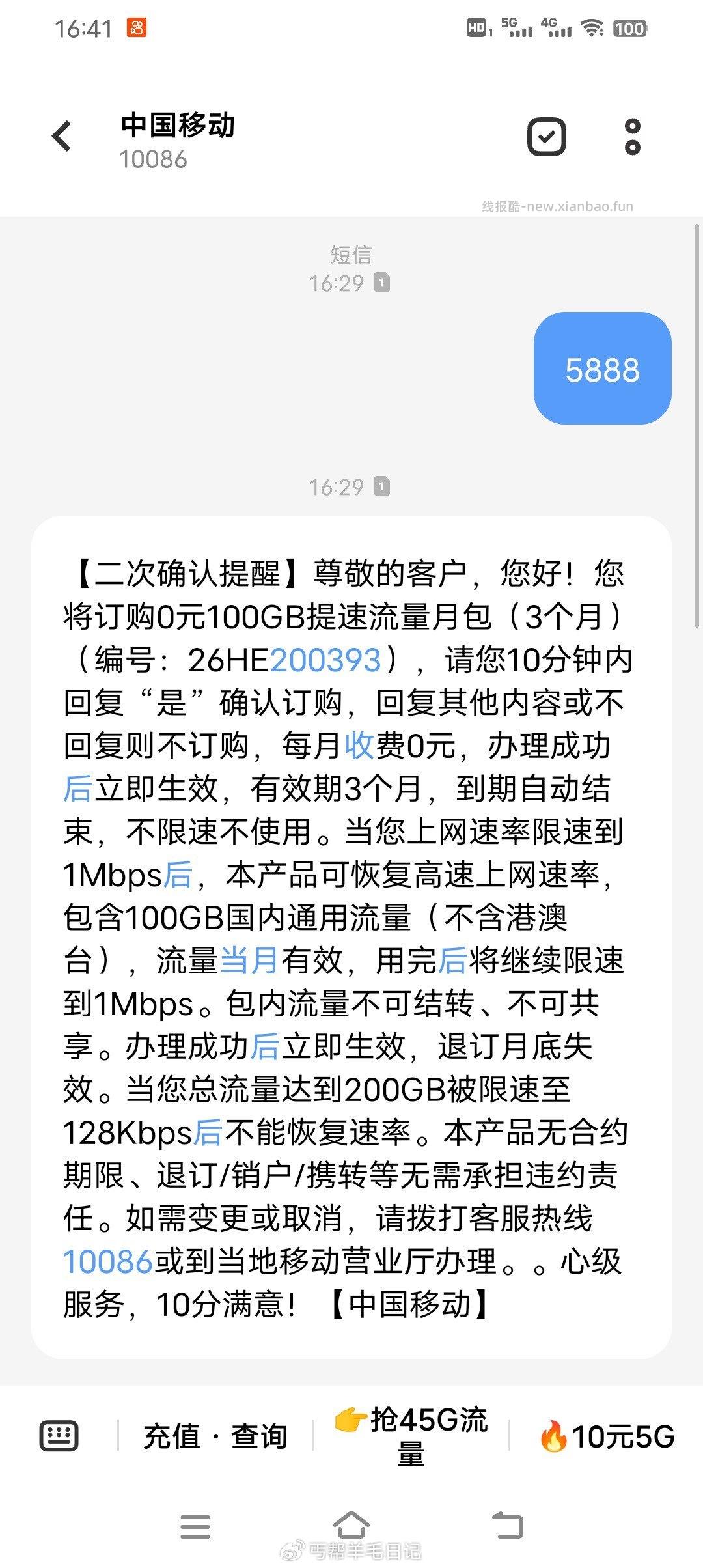
Task: Tap the recents menu button in navigation bar
Action: coord(195,1526)
